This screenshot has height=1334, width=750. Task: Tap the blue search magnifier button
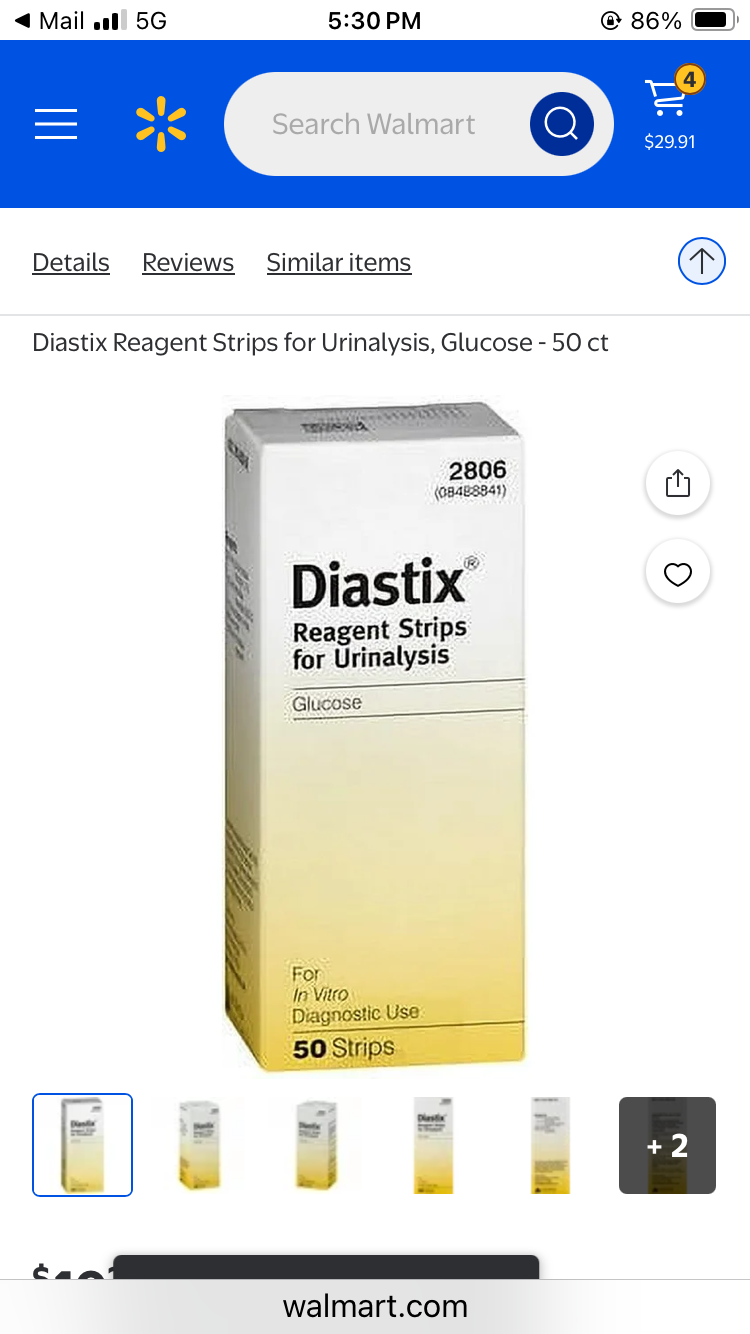pyautogui.click(x=561, y=124)
